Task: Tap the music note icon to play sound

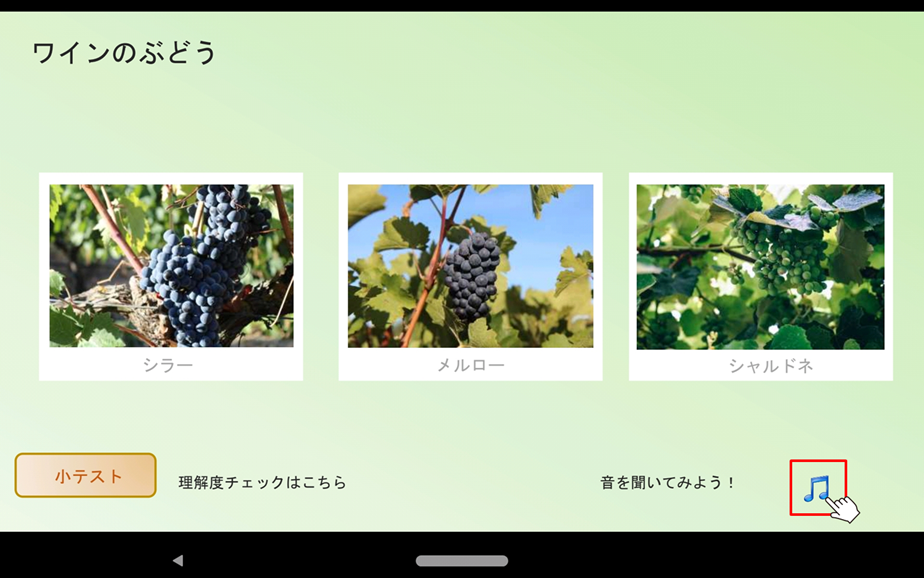Action: tap(817, 488)
